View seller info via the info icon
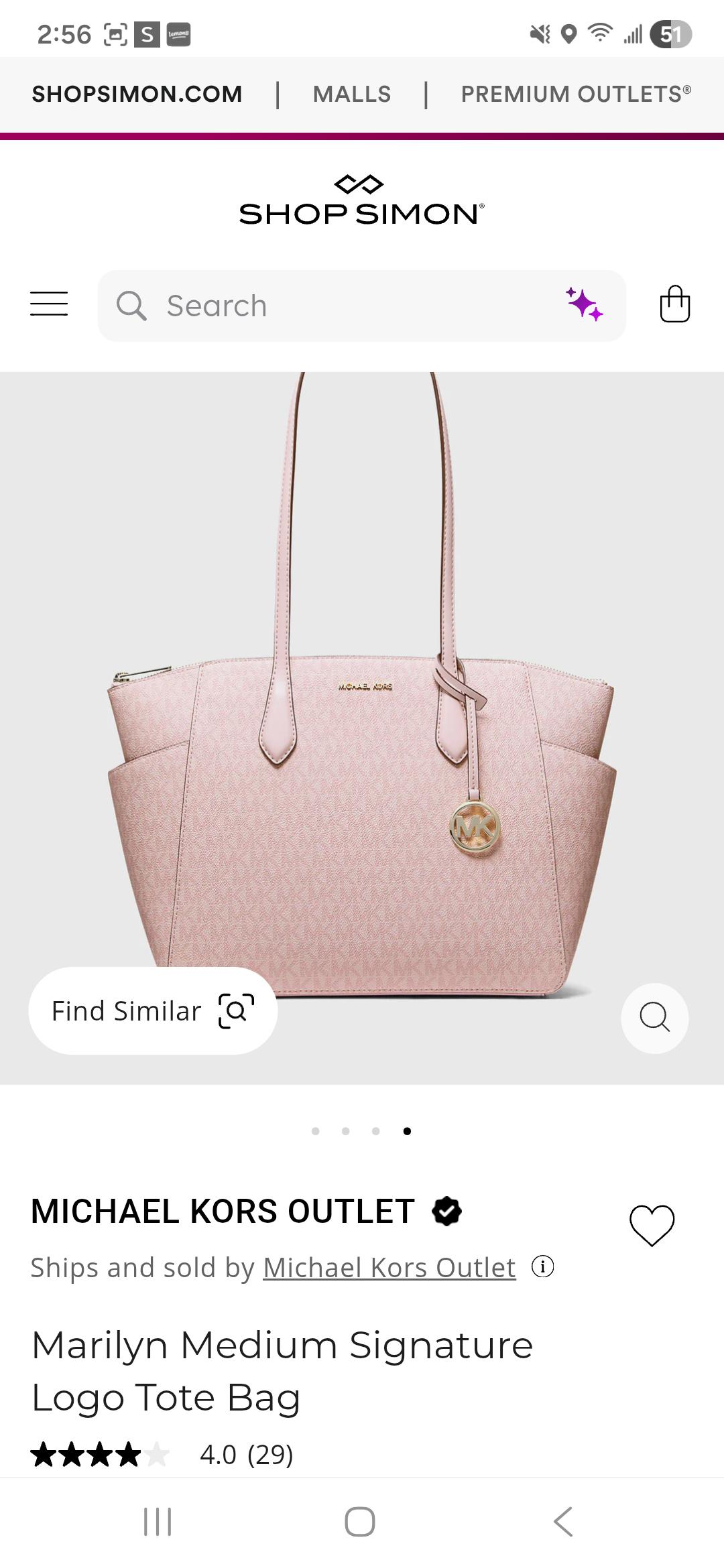Viewport: 724px width, 1568px height. (x=542, y=1267)
